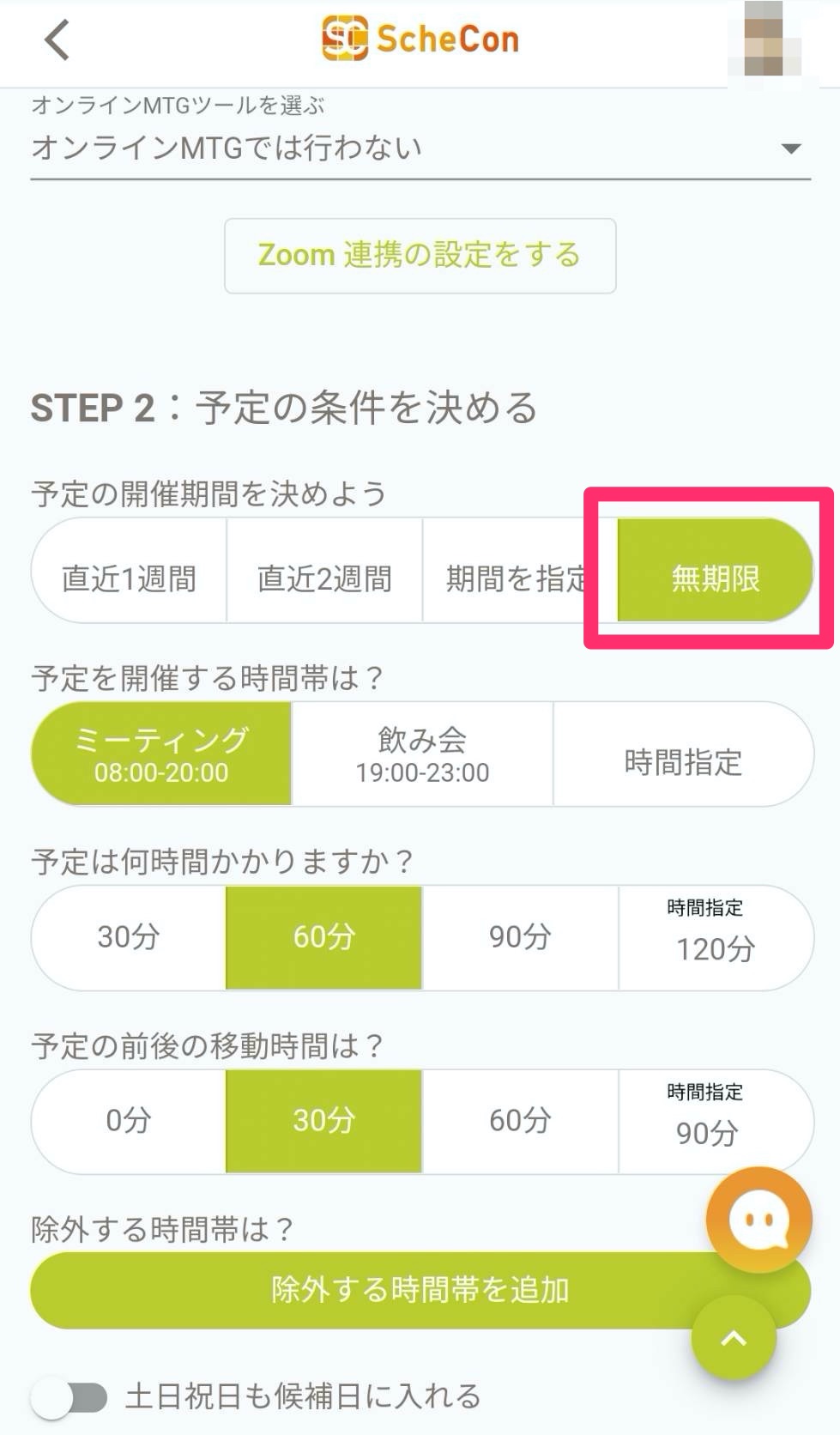
Task: Choose the ミーティング 08:00-20:00 time slot
Action: click(161, 754)
